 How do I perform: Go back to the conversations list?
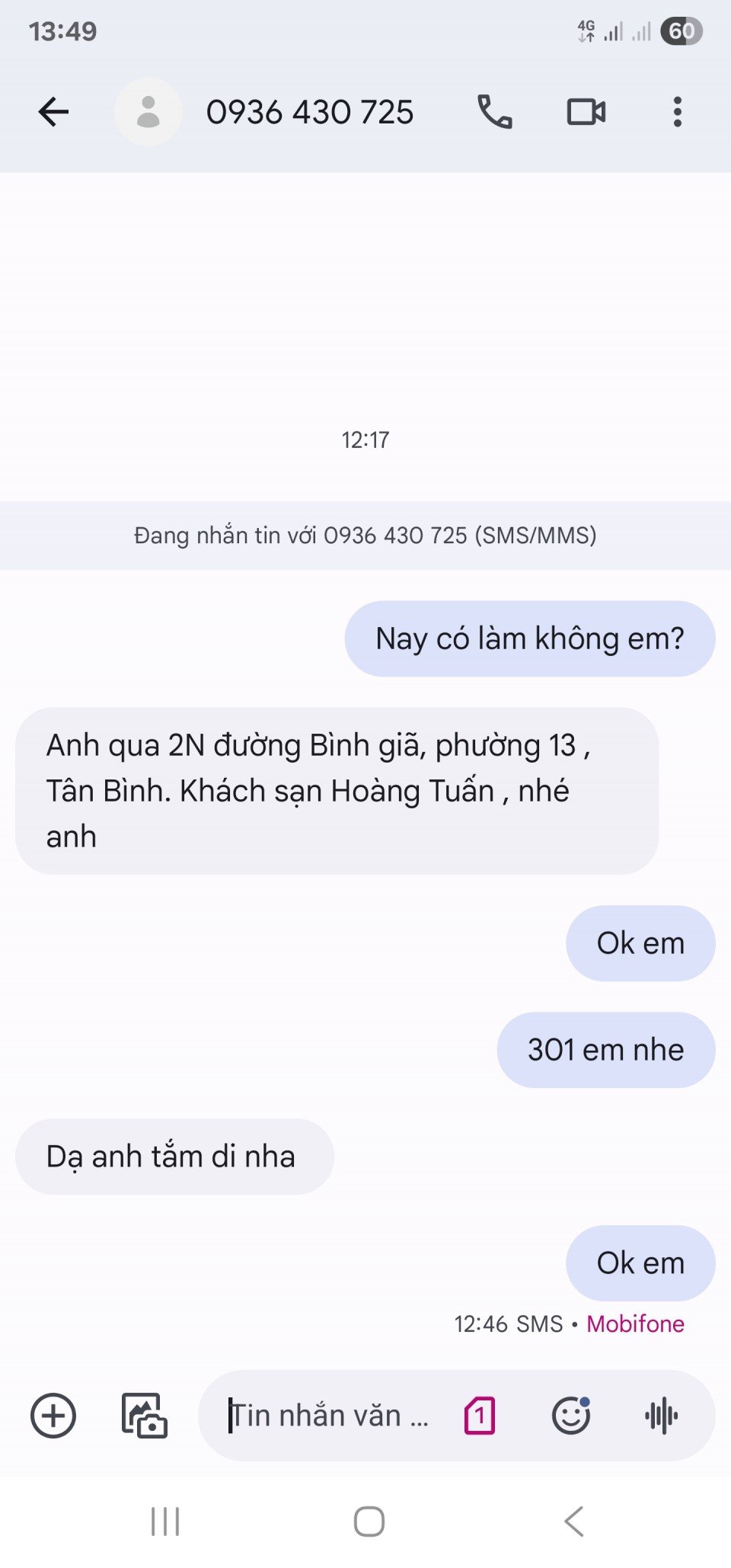point(53,112)
